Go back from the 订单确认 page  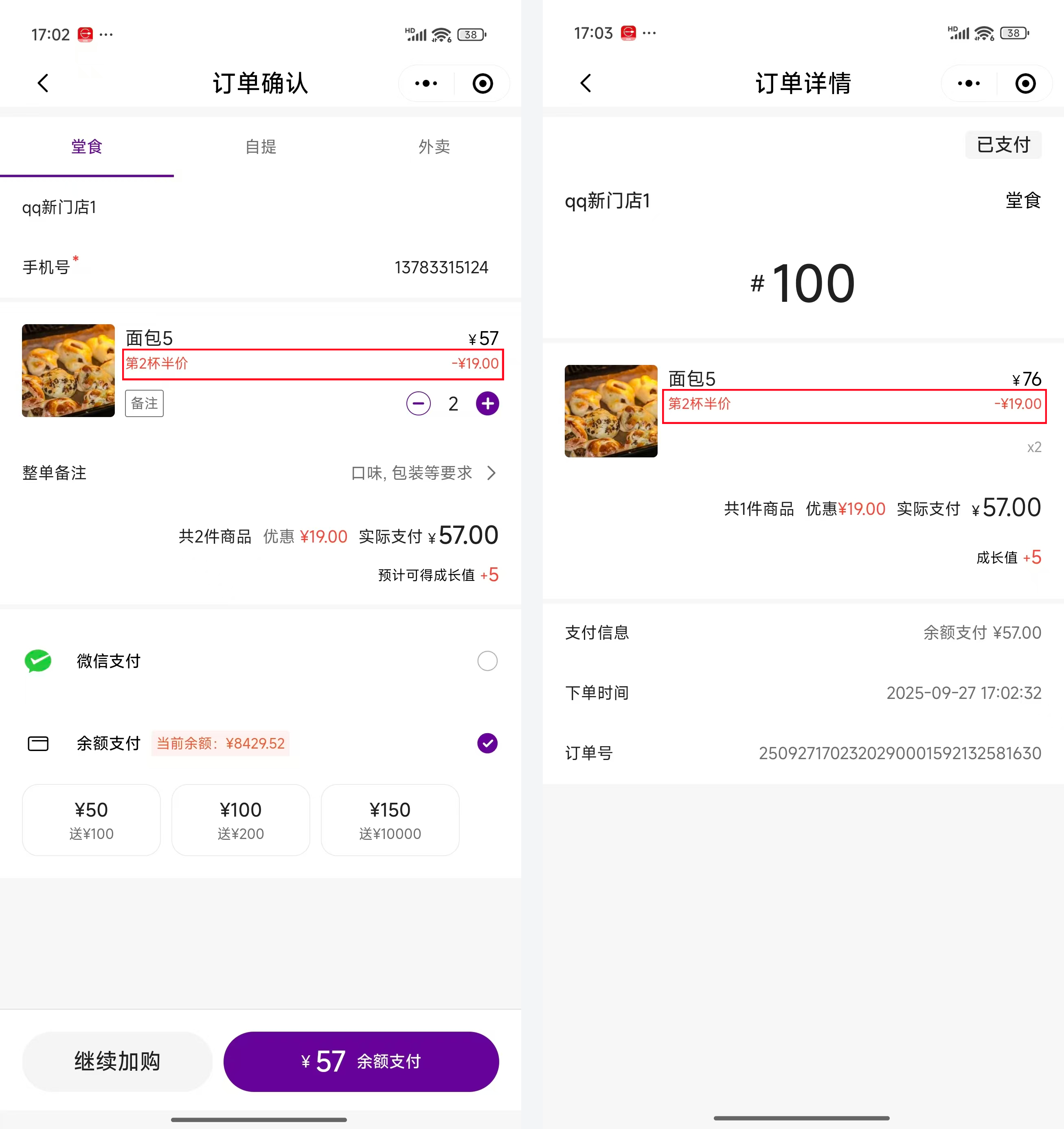click(x=43, y=83)
